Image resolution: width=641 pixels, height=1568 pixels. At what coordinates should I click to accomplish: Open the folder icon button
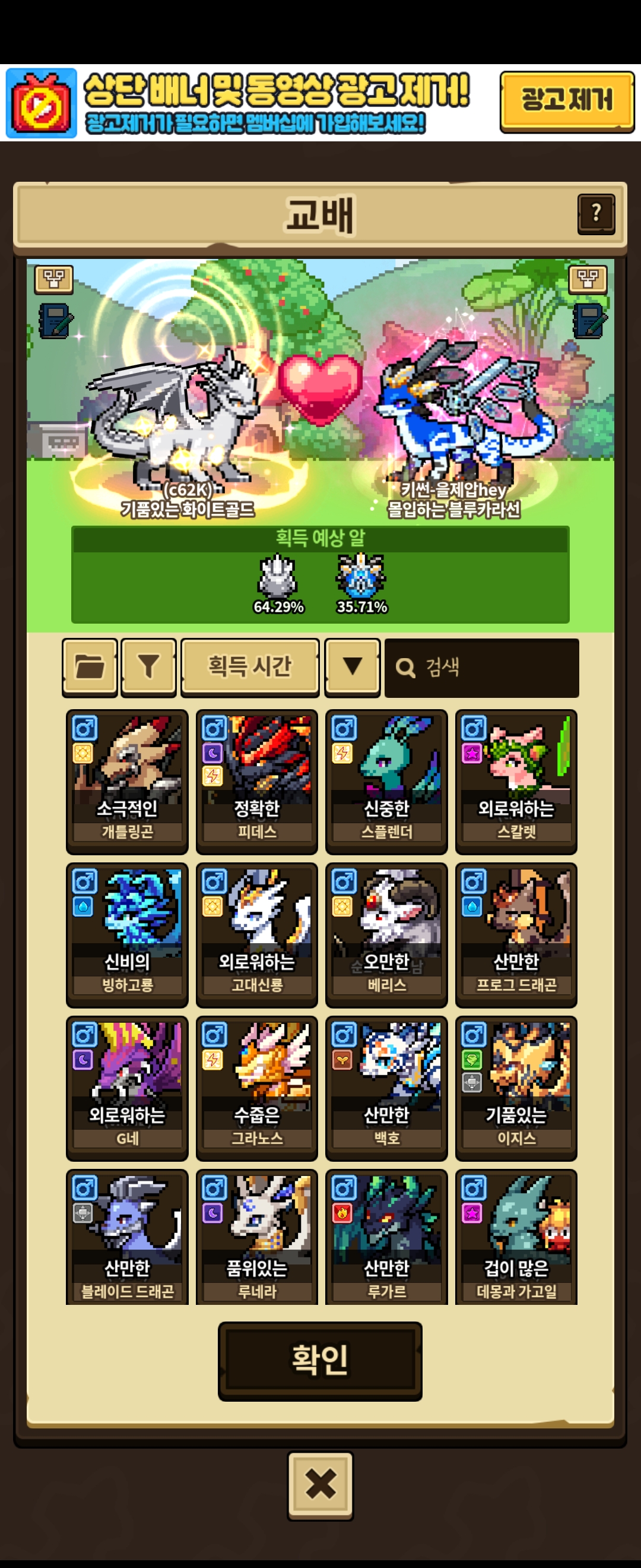[90, 667]
